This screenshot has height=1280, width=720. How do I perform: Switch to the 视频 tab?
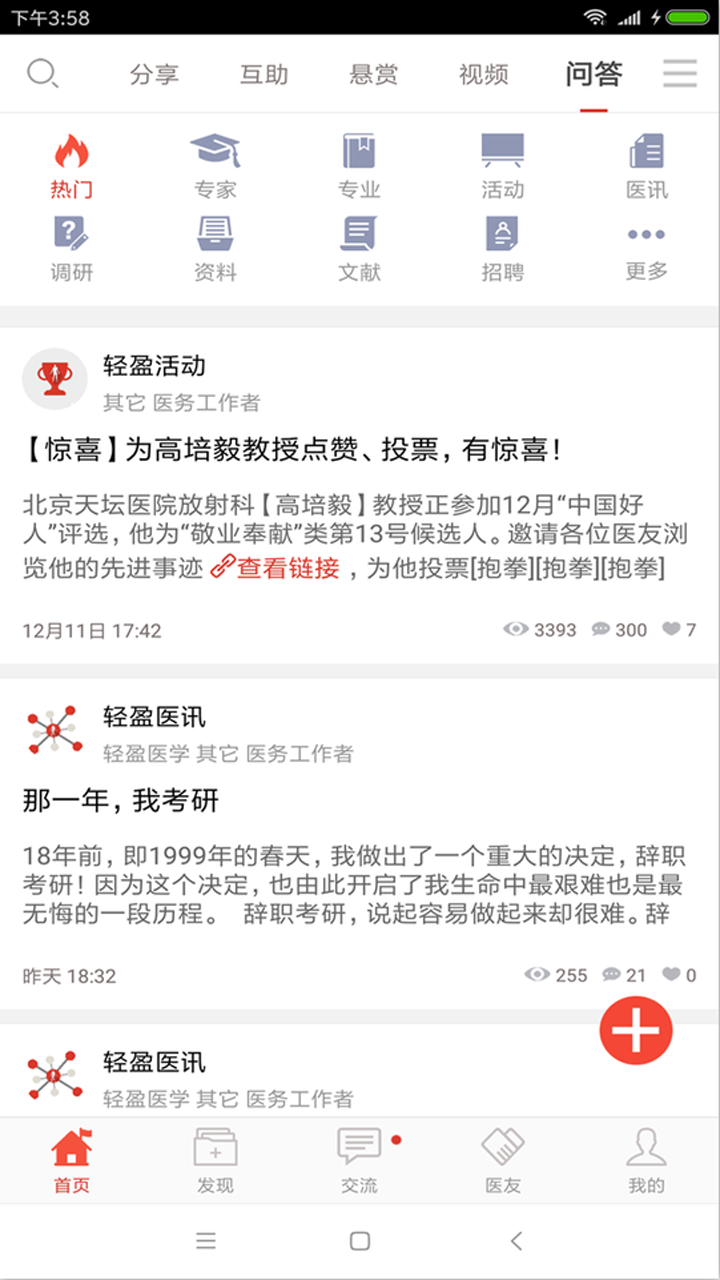pyautogui.click(x=483, y=75)
